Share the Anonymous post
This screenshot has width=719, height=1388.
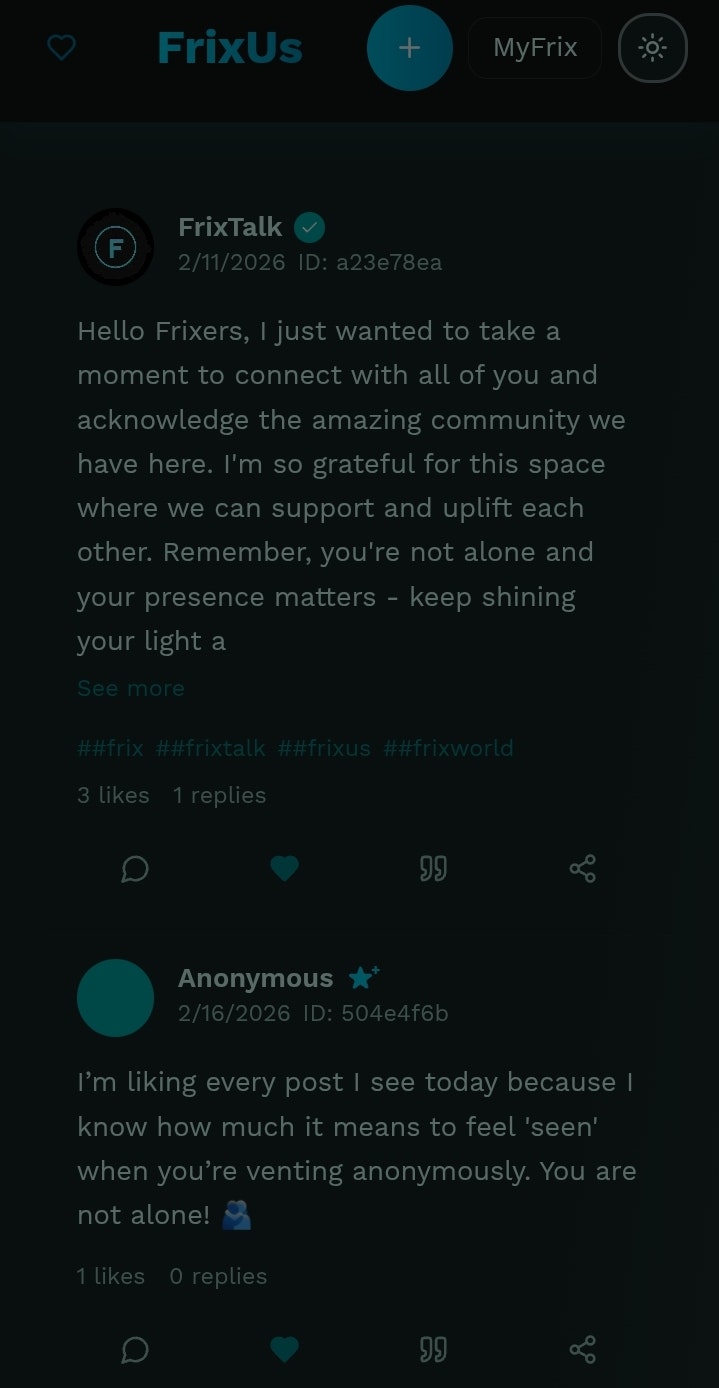pyautogui.click(x=583, y=1350)
